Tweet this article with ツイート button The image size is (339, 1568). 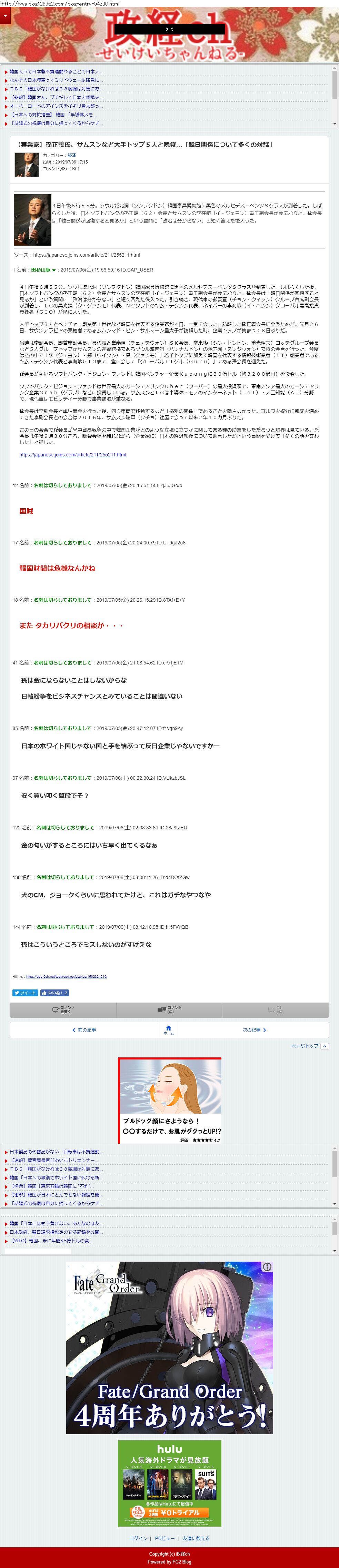pos(25,993)
